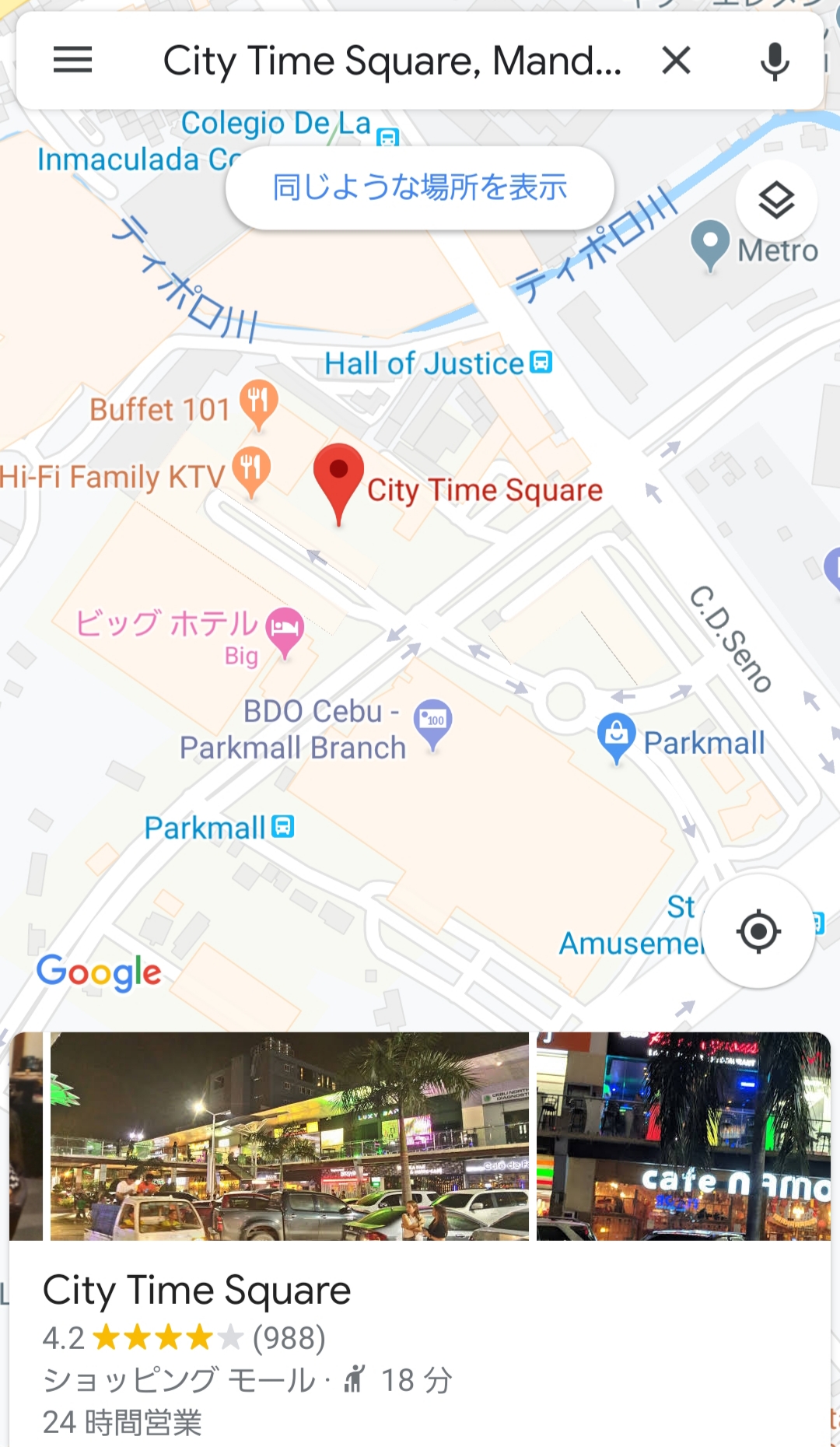Center map on my current location

tap(758, 930)
